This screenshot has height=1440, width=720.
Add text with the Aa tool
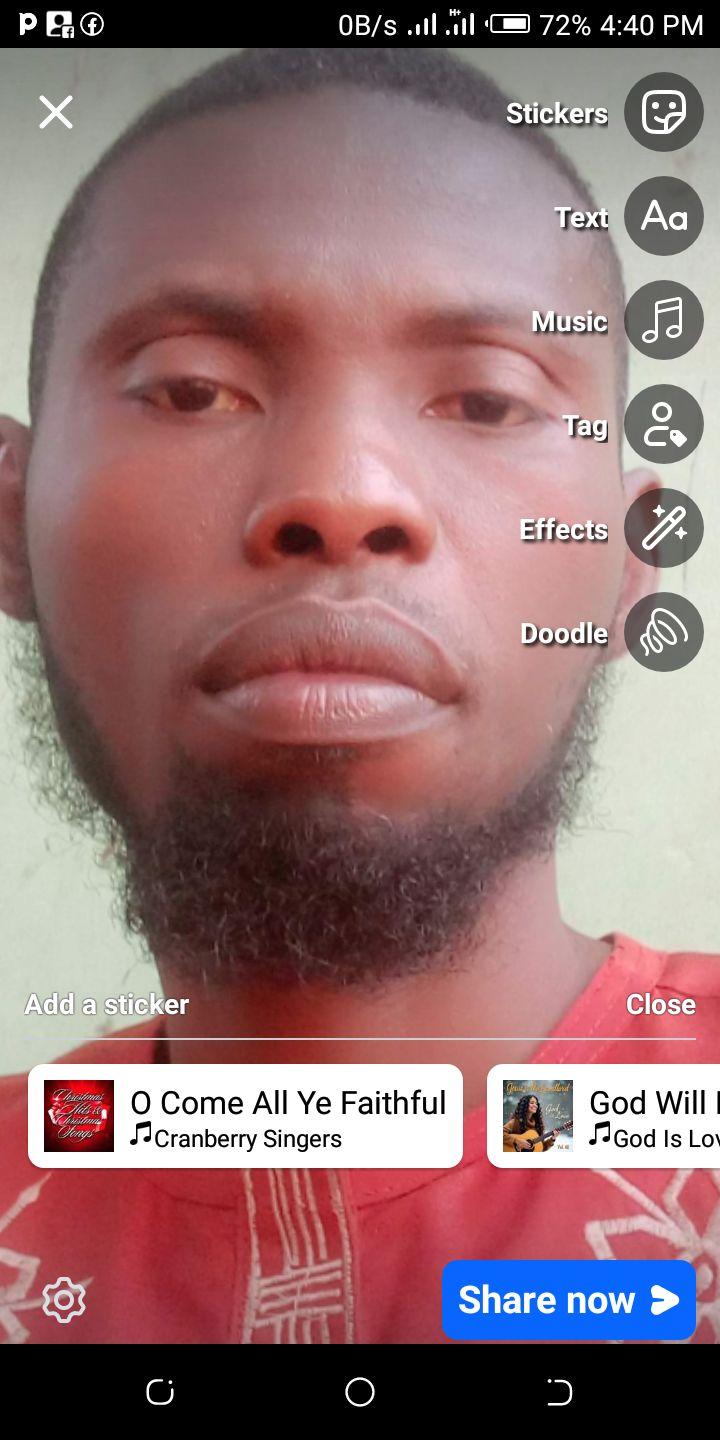pos(664,216)
